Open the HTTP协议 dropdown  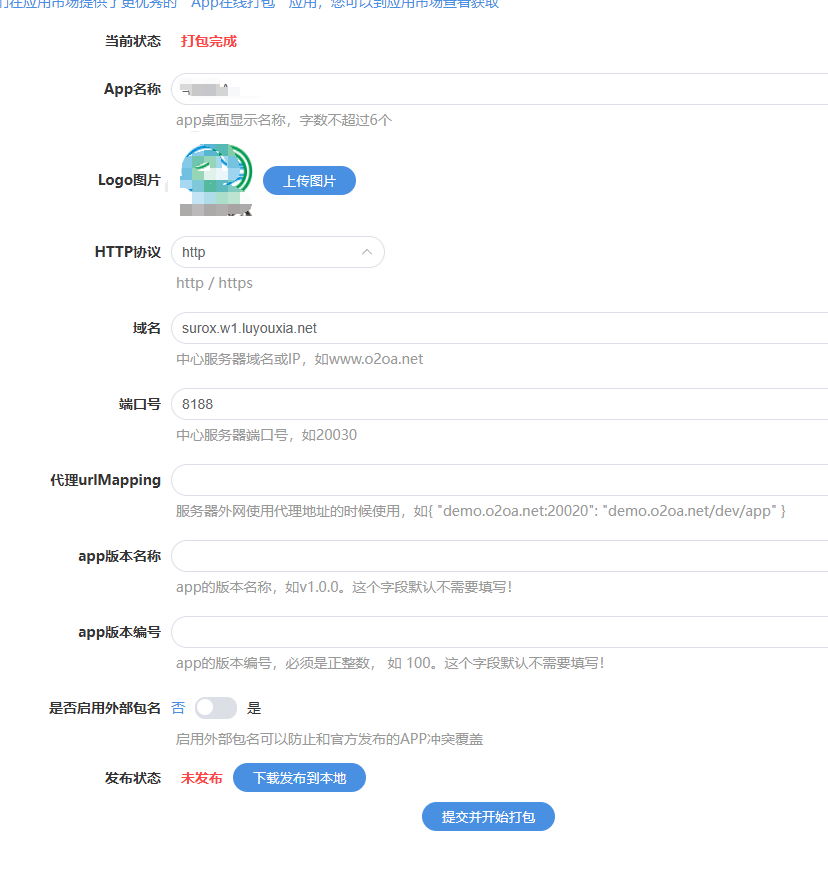tap(277, 252)
